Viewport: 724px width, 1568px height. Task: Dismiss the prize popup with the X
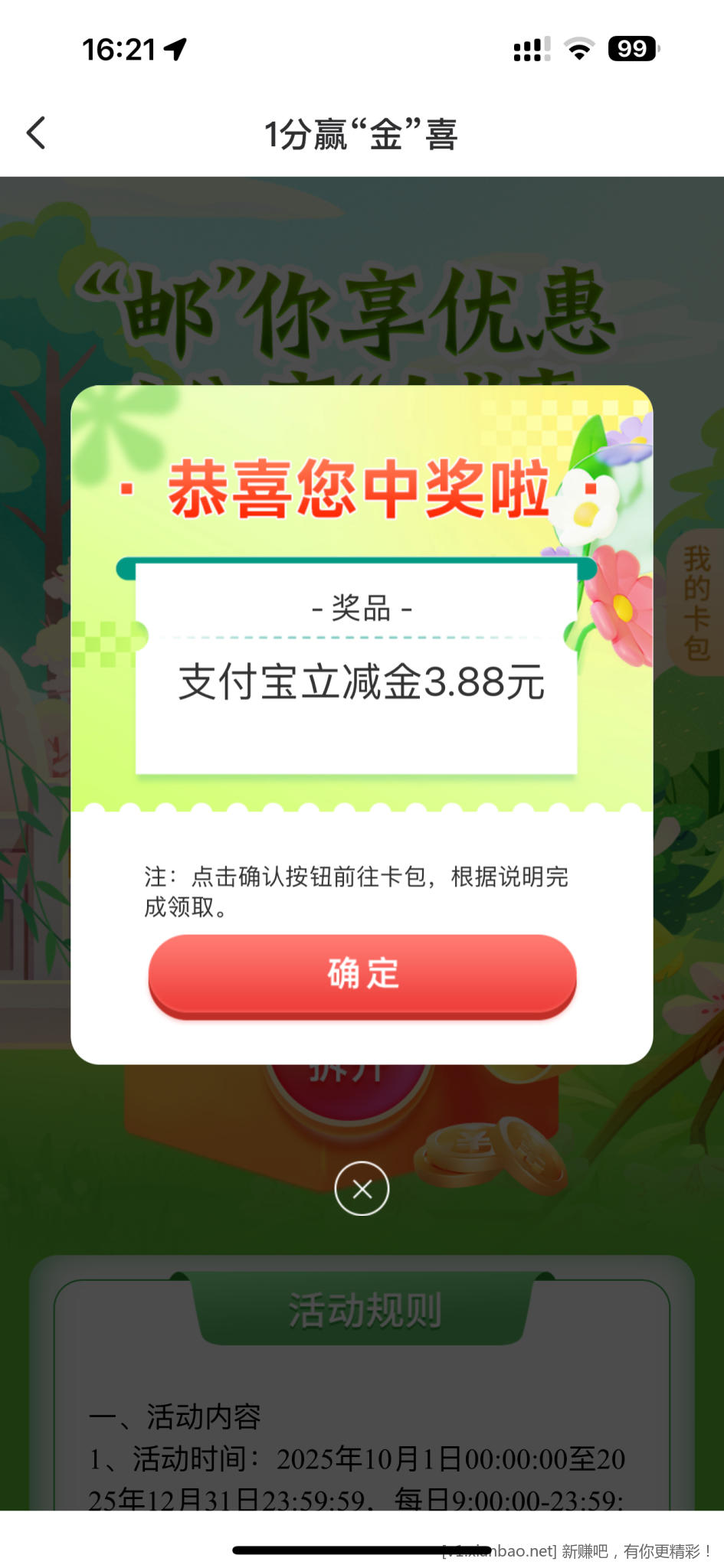coord(362,1188)
